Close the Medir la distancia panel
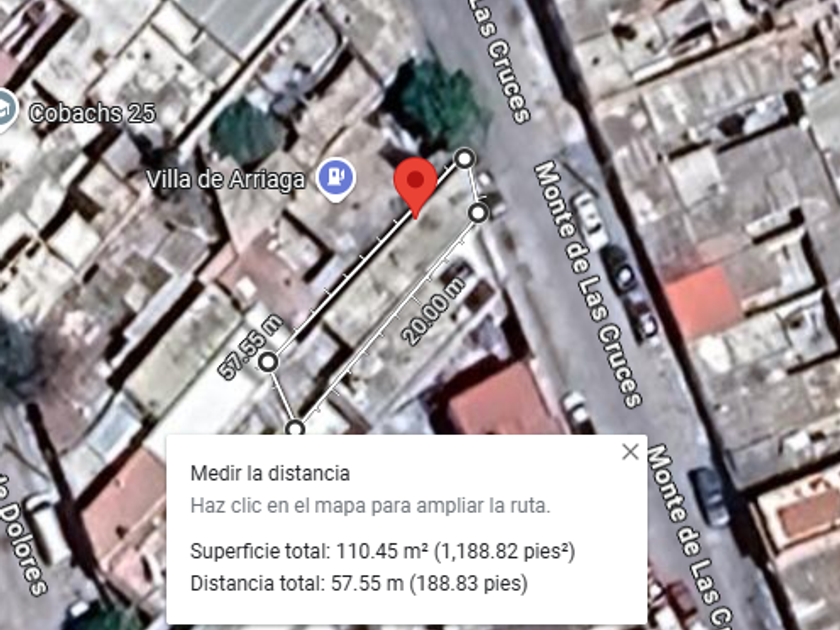This screenshot has width=840, height=630. click(x=629, y=452)
